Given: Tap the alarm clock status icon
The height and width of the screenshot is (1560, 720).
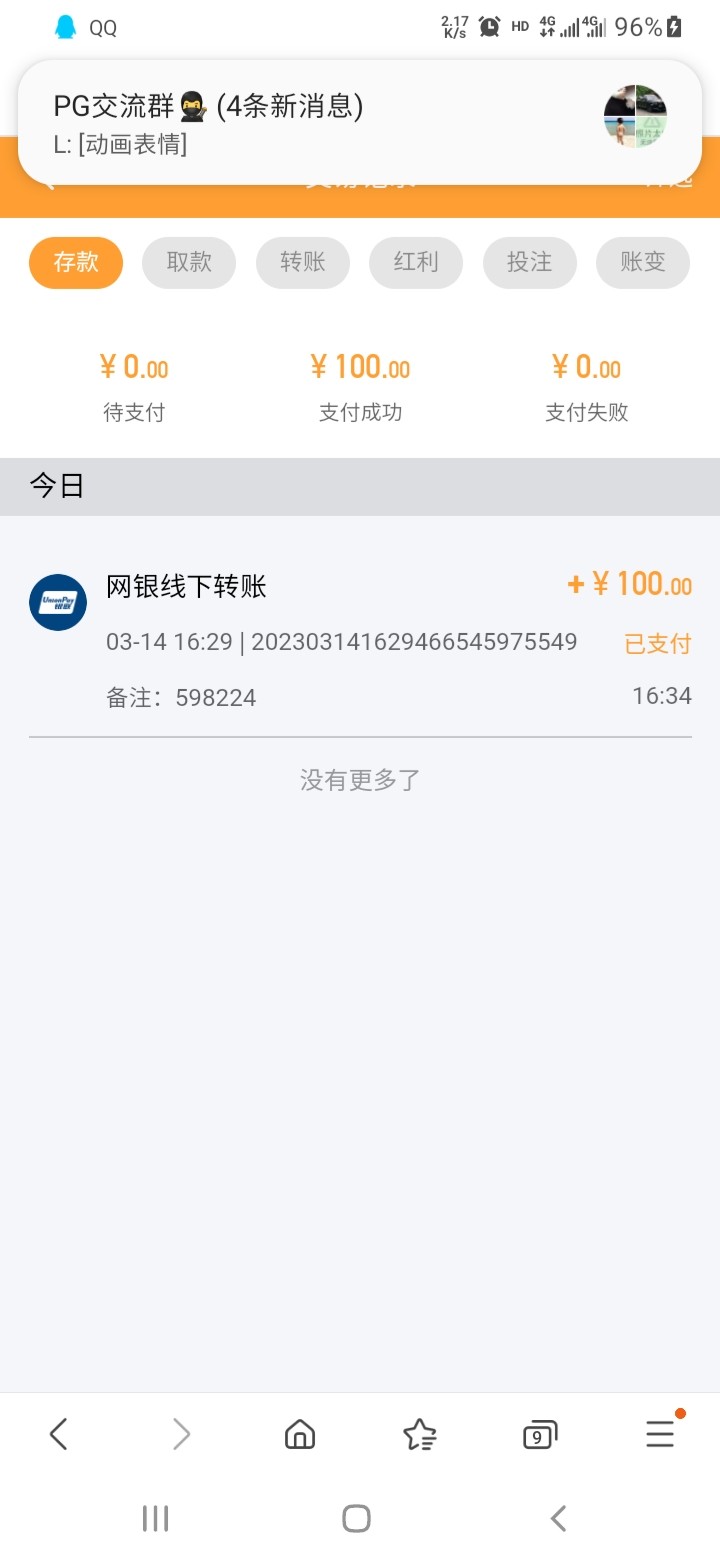Looking at the screenshot, I should click(x=488, y=25).
